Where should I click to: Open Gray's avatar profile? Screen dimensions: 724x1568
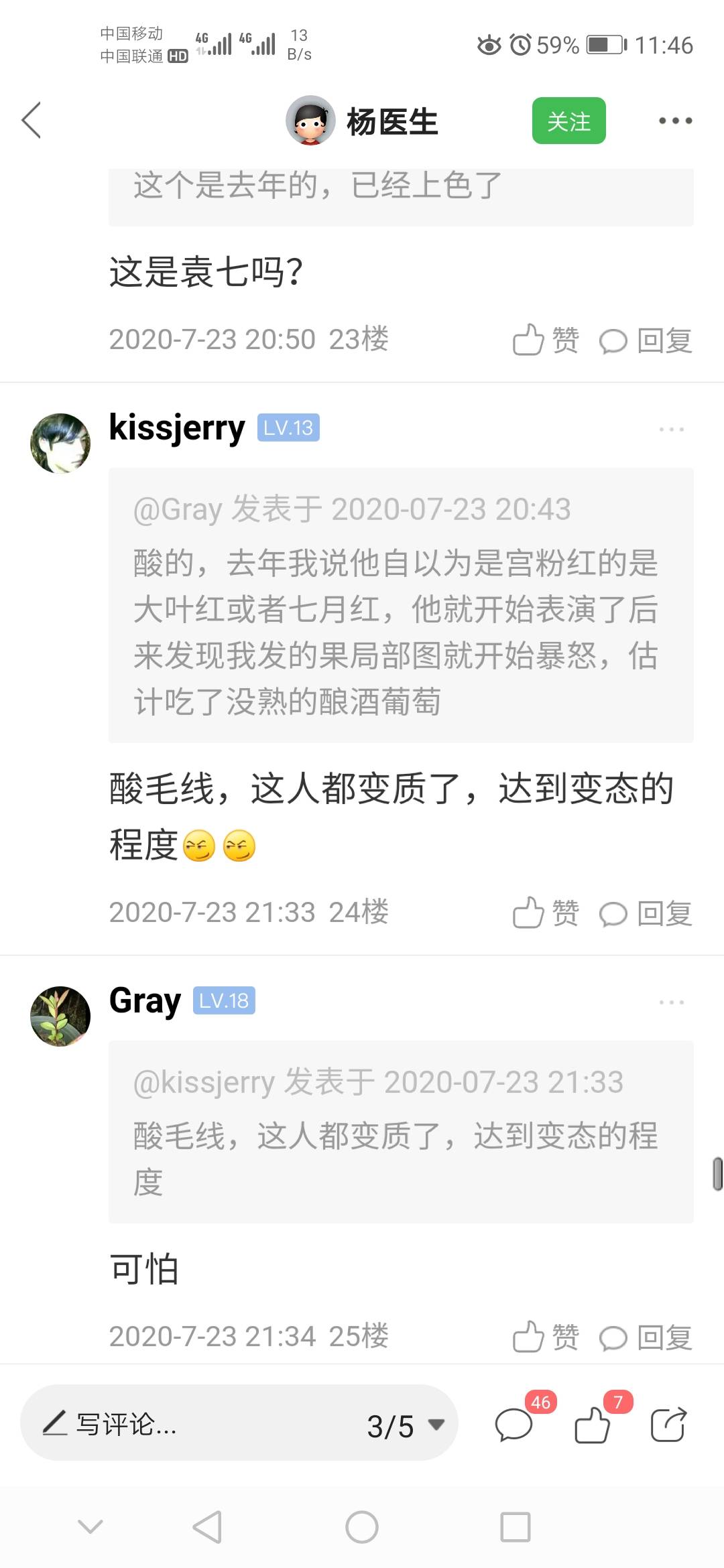(60, 1016)
